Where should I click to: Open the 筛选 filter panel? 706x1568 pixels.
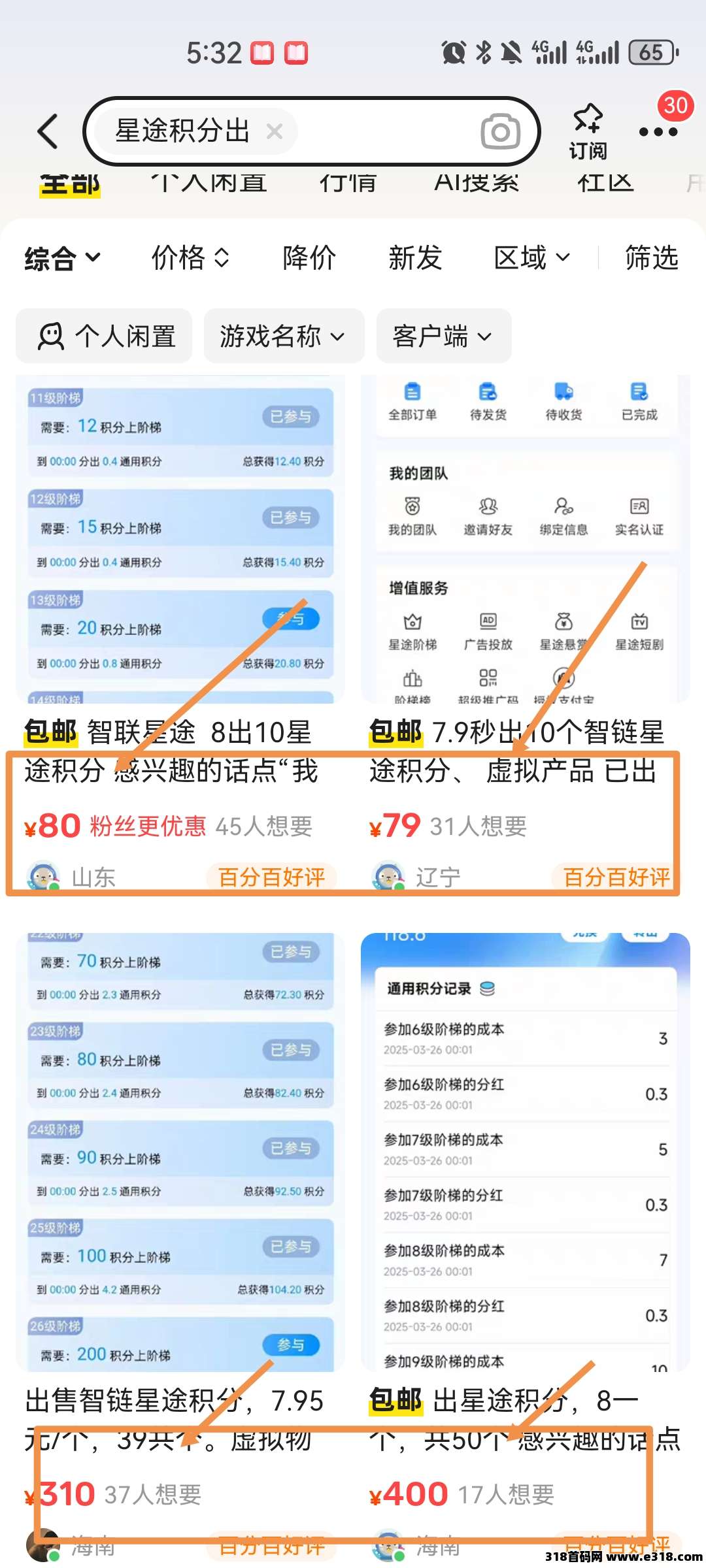click(x=651, y=258)
